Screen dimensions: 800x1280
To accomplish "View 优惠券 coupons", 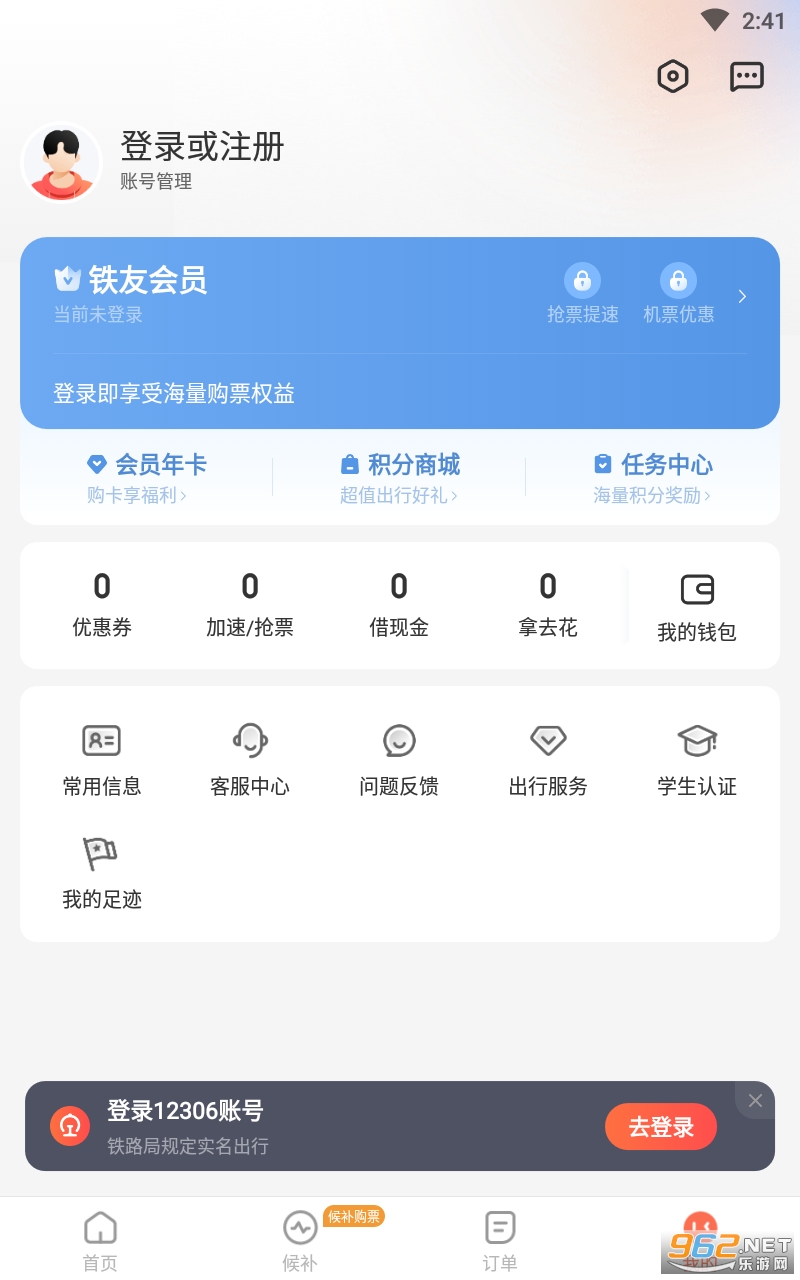I will tap(102, 604).
